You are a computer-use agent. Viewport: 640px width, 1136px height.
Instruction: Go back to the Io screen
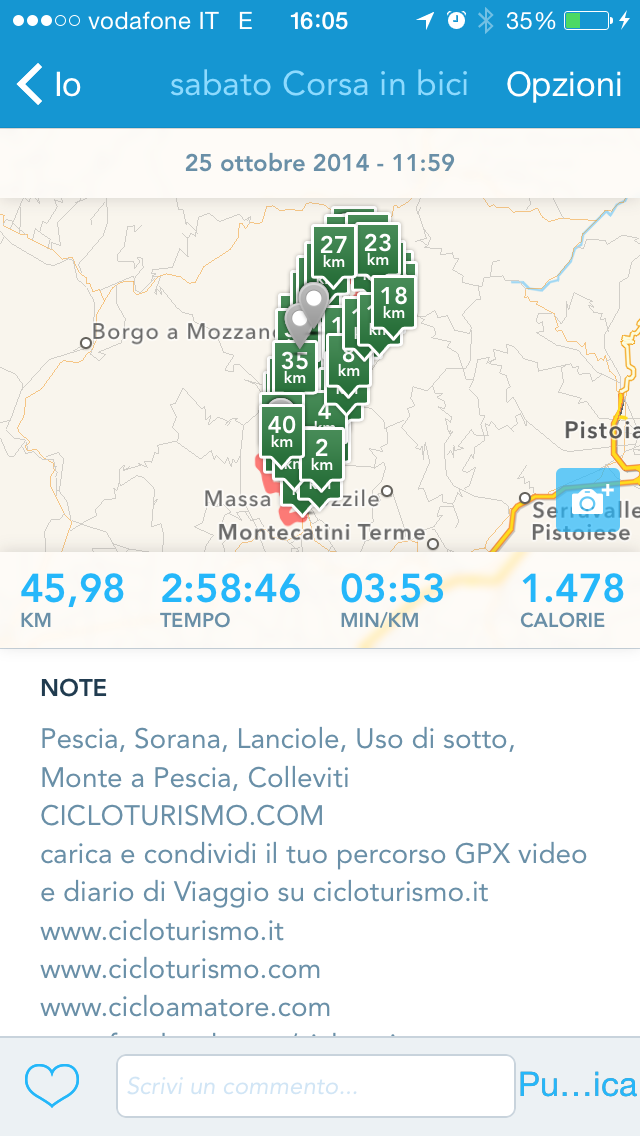(x=49, y=85)
